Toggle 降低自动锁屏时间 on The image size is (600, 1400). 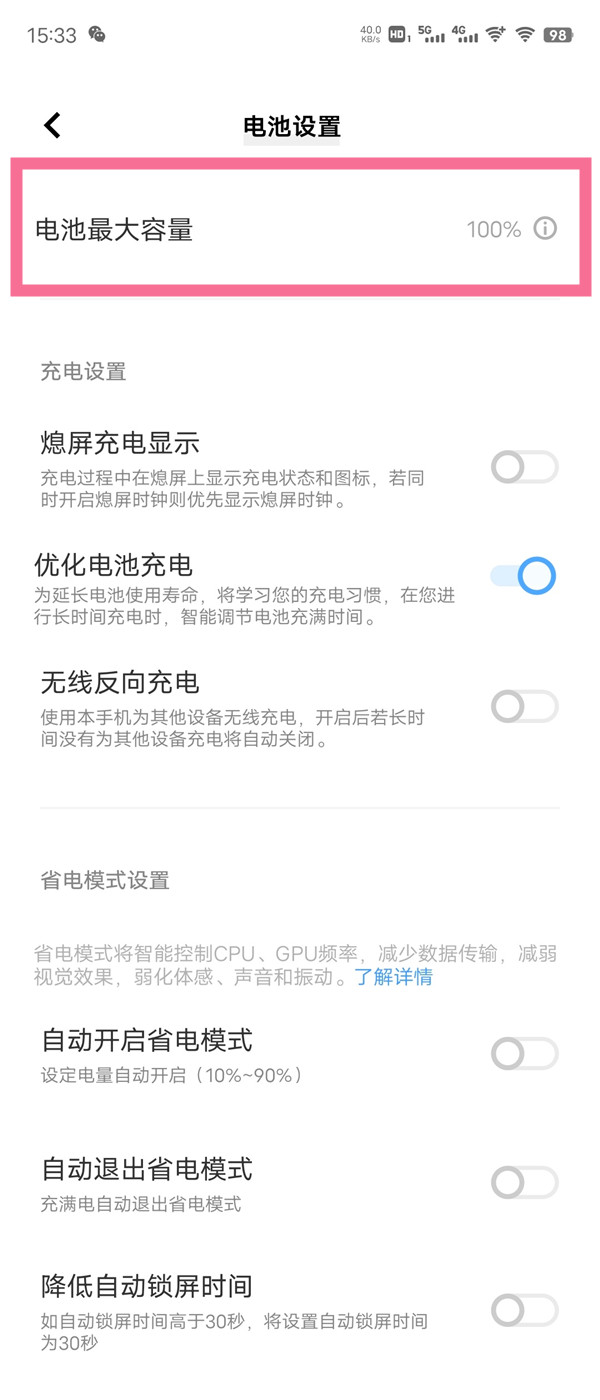(x=524, y=1309)
